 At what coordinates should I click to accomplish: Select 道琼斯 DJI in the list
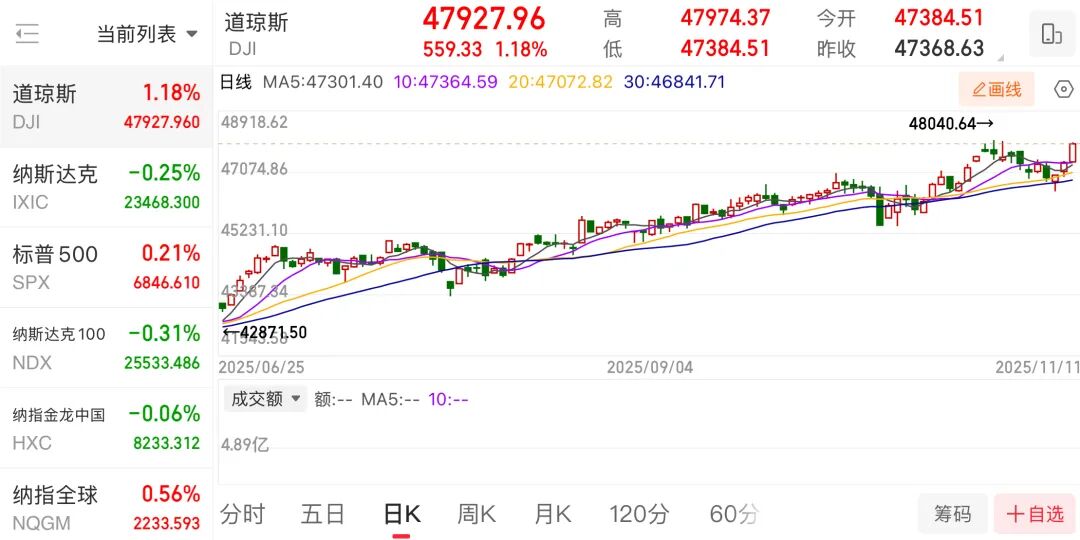[105, 107]
